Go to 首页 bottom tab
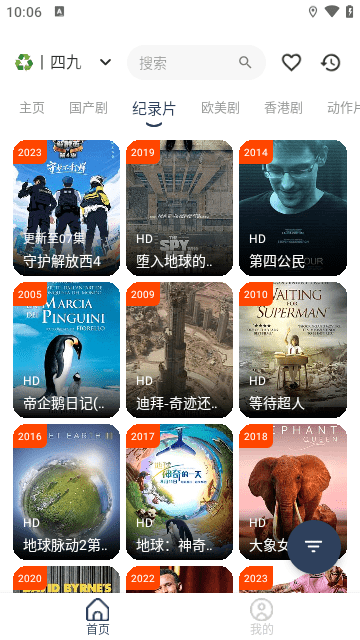360x640 pixels. pyautogui.click(x=98, y=617)
